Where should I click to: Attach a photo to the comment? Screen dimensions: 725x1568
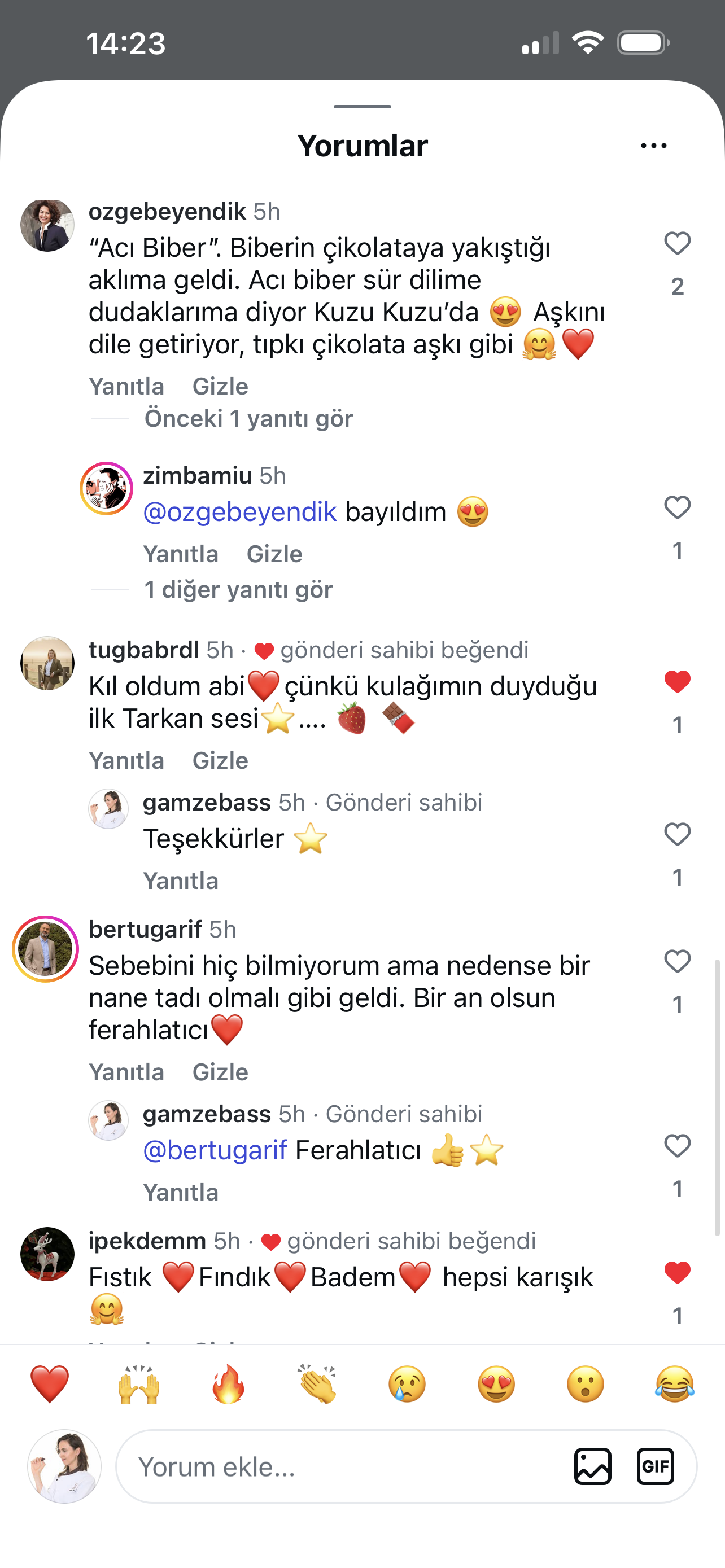pos(592,1467)
